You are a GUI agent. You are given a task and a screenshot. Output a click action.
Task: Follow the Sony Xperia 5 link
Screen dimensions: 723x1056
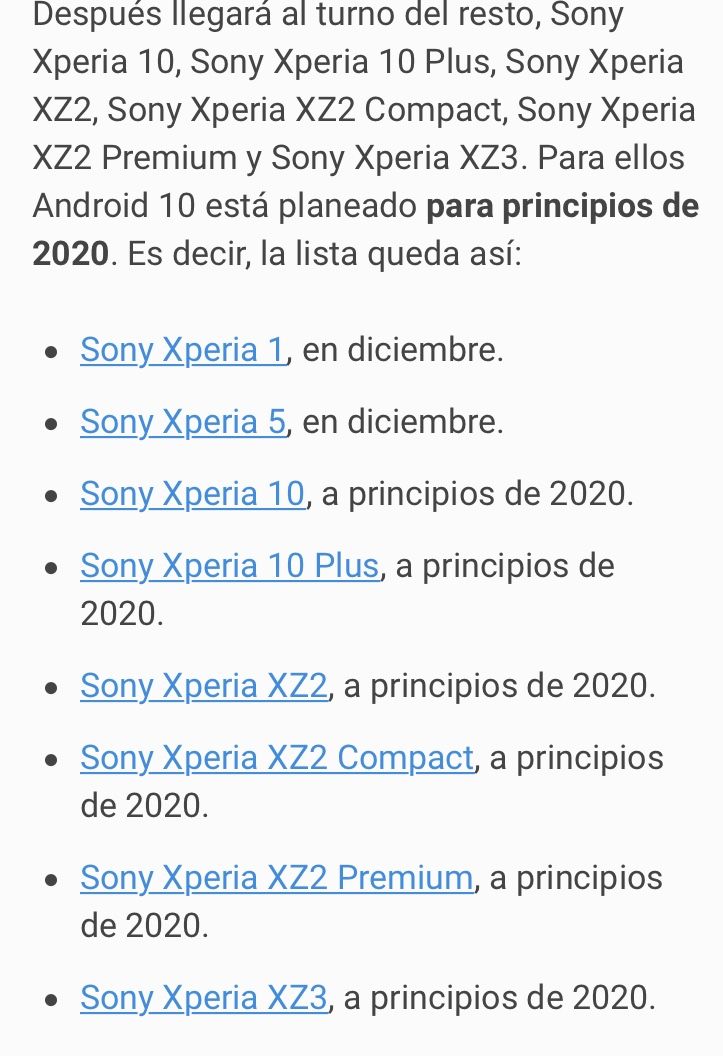coord(183,422)
